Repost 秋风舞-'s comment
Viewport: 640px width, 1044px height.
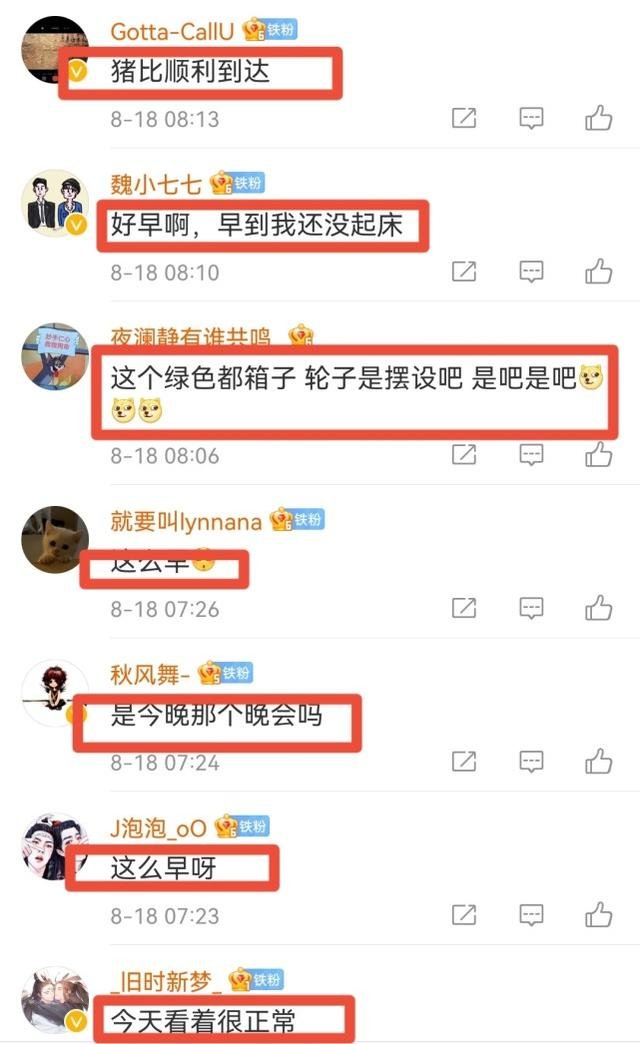click(464, 762)
